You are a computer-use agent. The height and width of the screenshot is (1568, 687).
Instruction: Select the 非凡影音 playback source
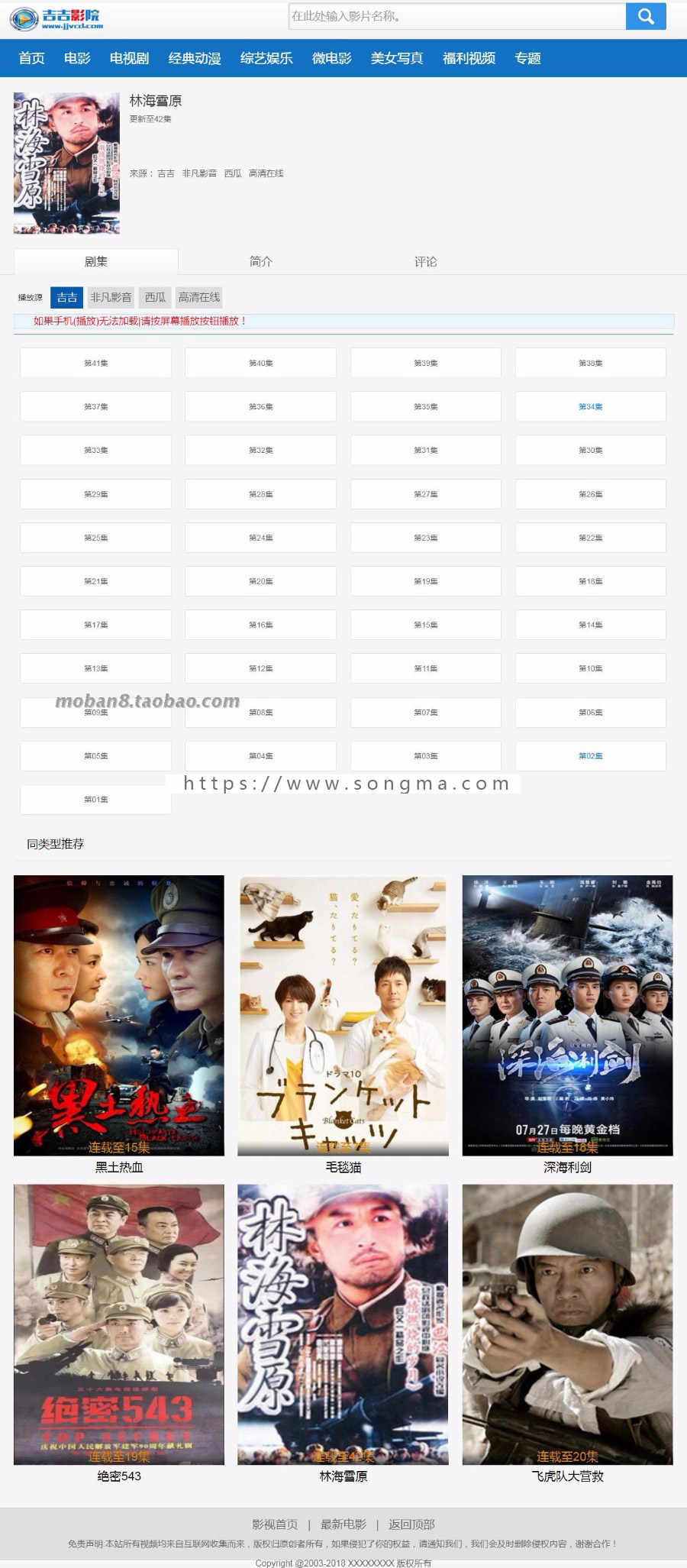111,297
